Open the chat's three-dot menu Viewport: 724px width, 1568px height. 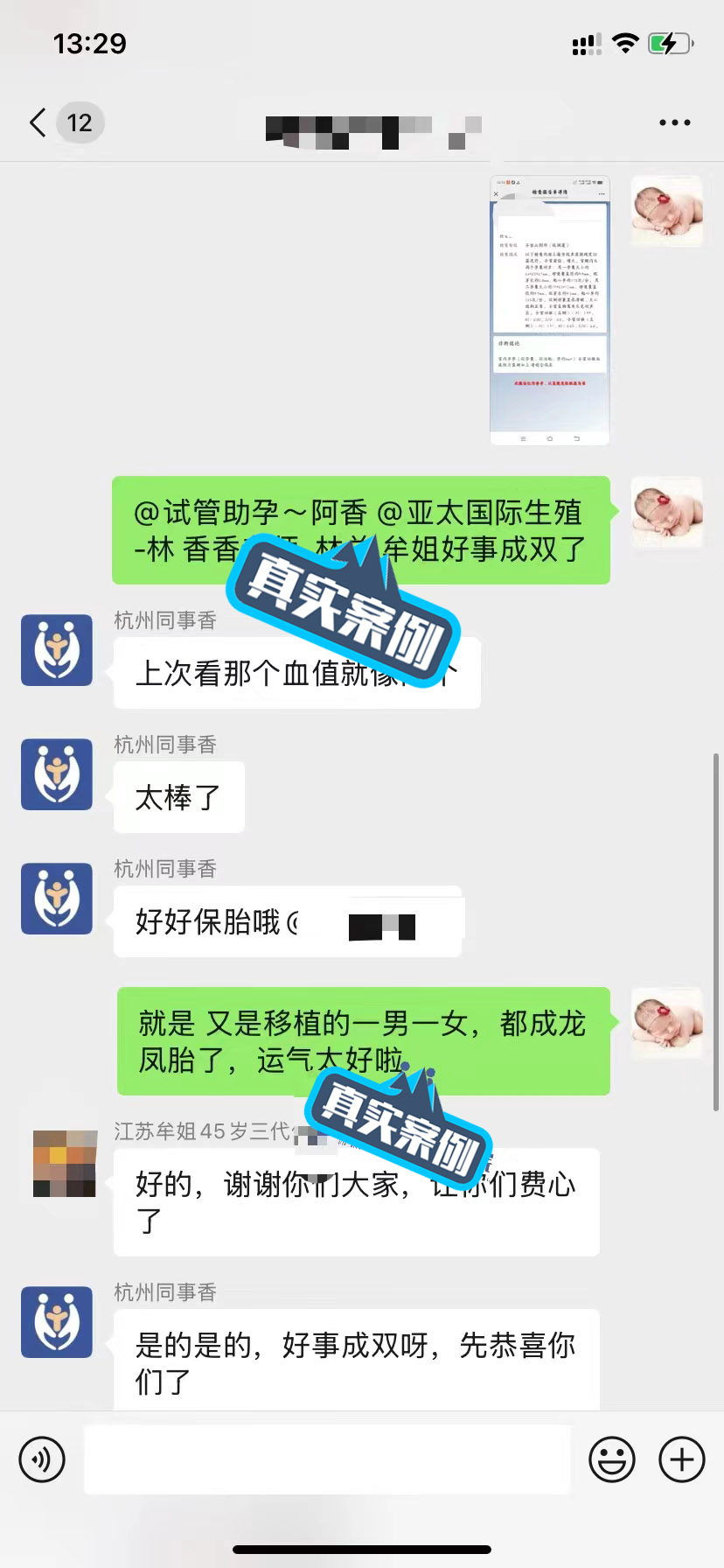[x=674, y=123]
